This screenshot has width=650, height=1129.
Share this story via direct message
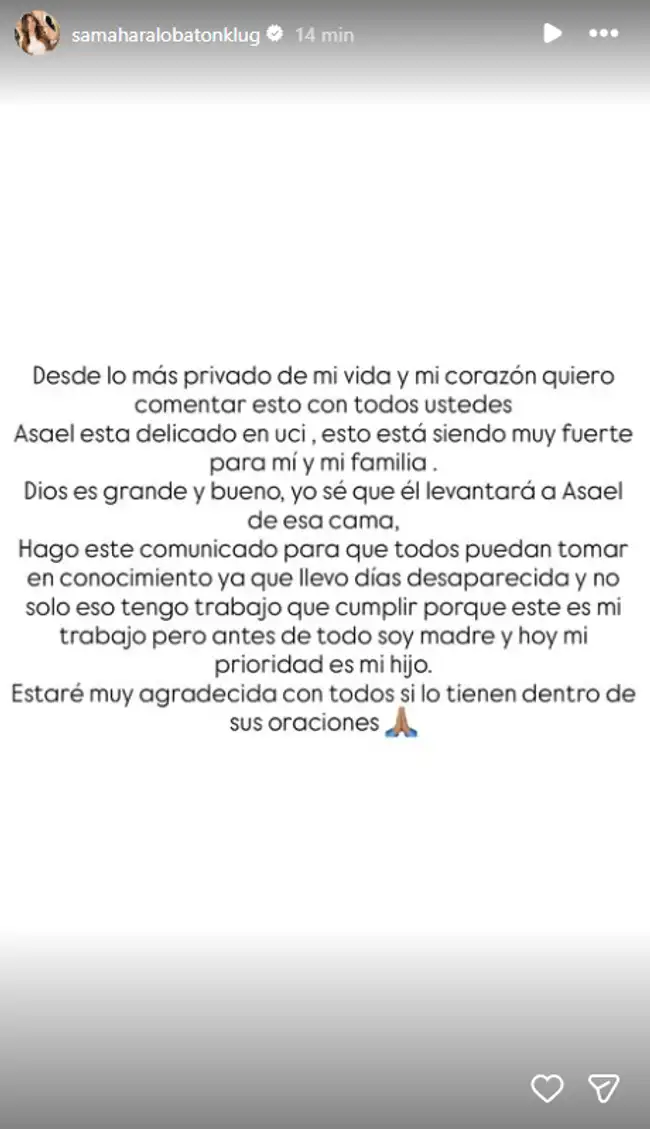point(603,1088)
